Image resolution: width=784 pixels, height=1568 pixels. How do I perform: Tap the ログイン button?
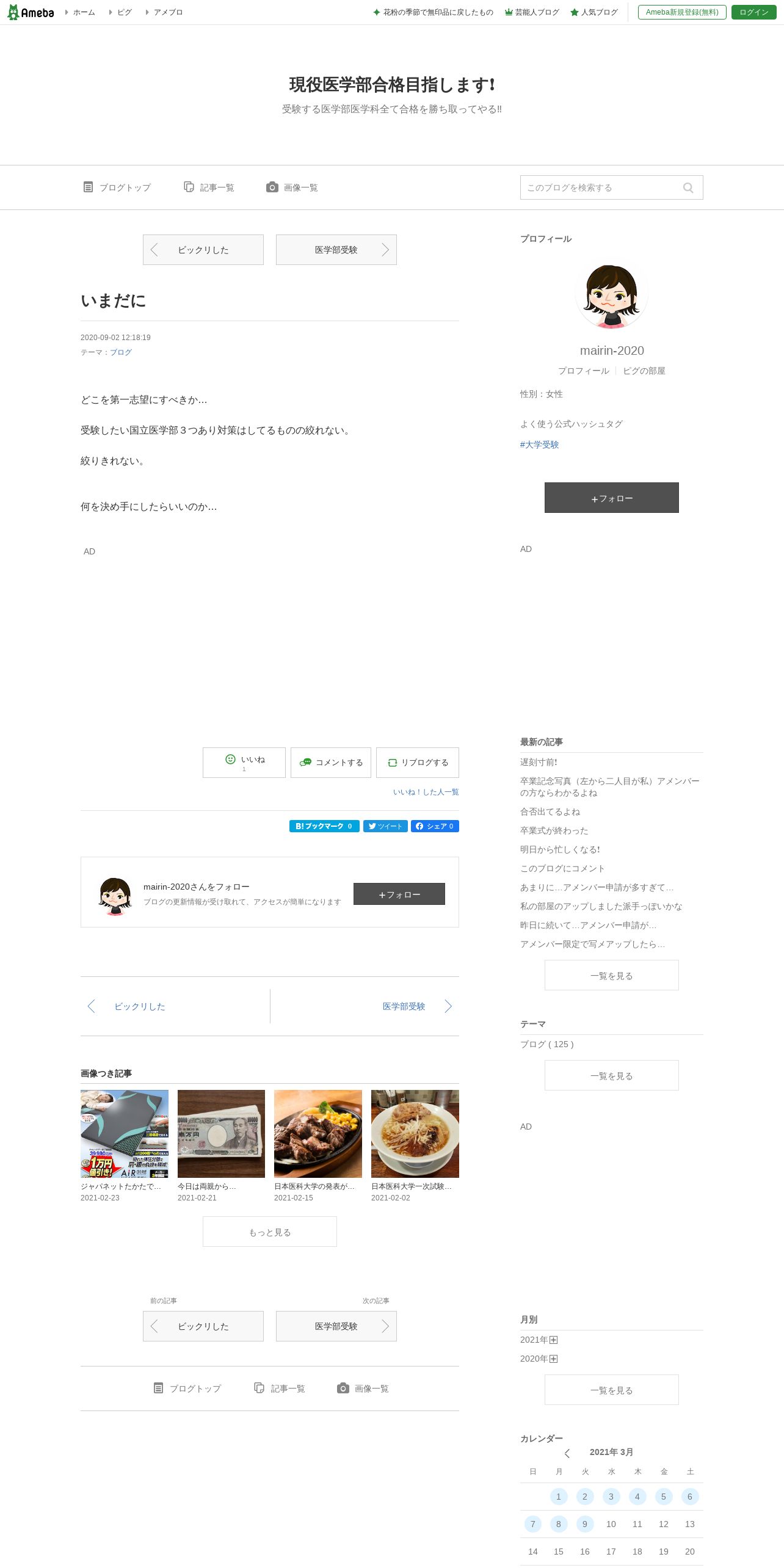753,12
